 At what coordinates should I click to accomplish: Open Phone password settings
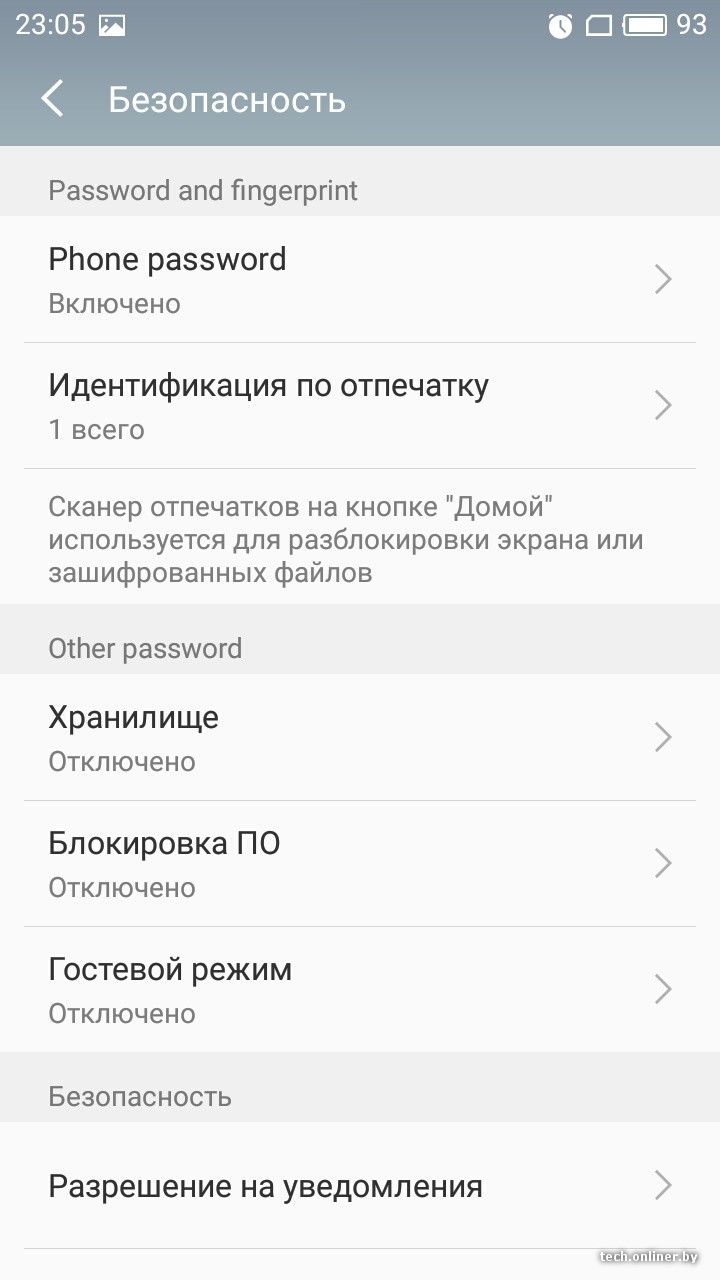[360, 279]
